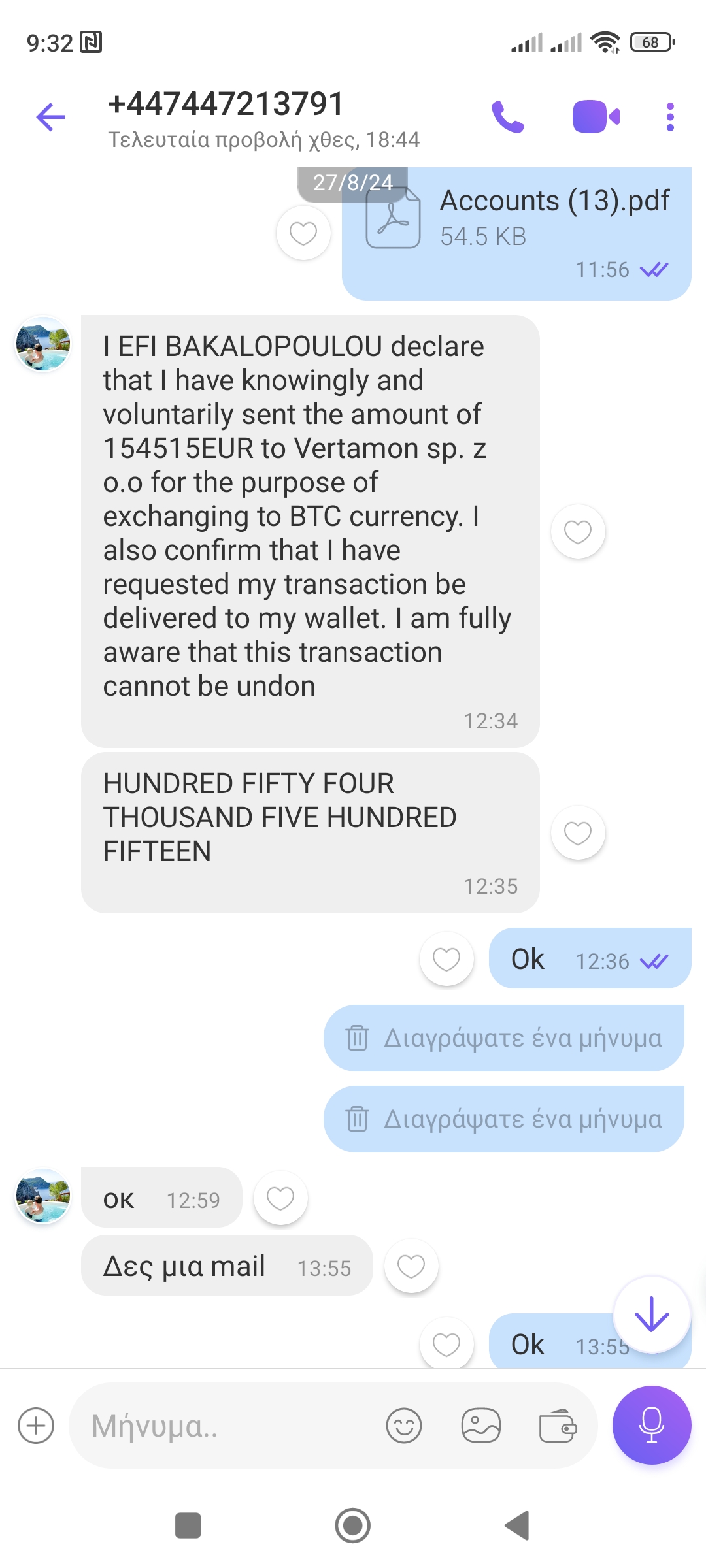
Task: Start a voice call with this contact
Action: click(x=508, y=118)
